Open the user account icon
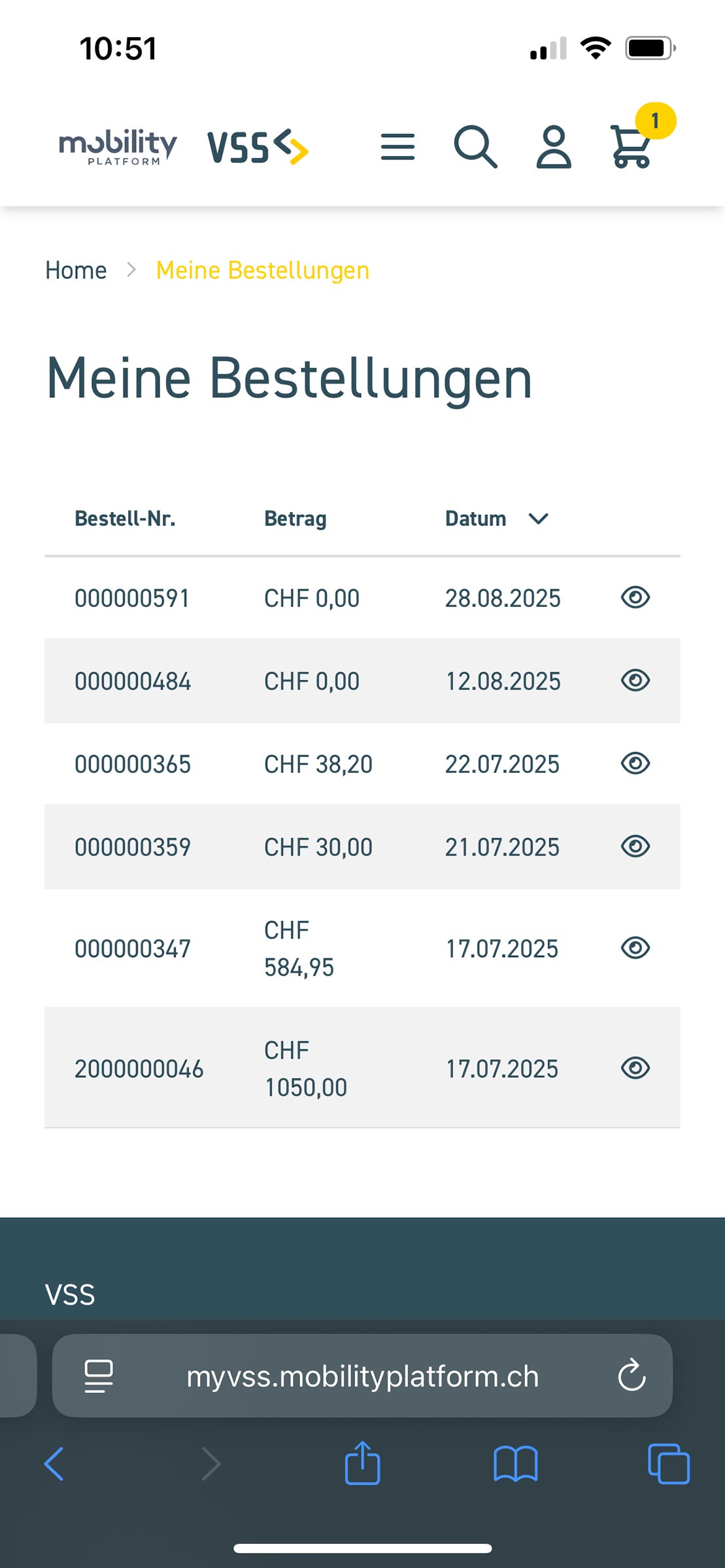The height and width of the screenshot is (1568, 725). pos(554,147)
